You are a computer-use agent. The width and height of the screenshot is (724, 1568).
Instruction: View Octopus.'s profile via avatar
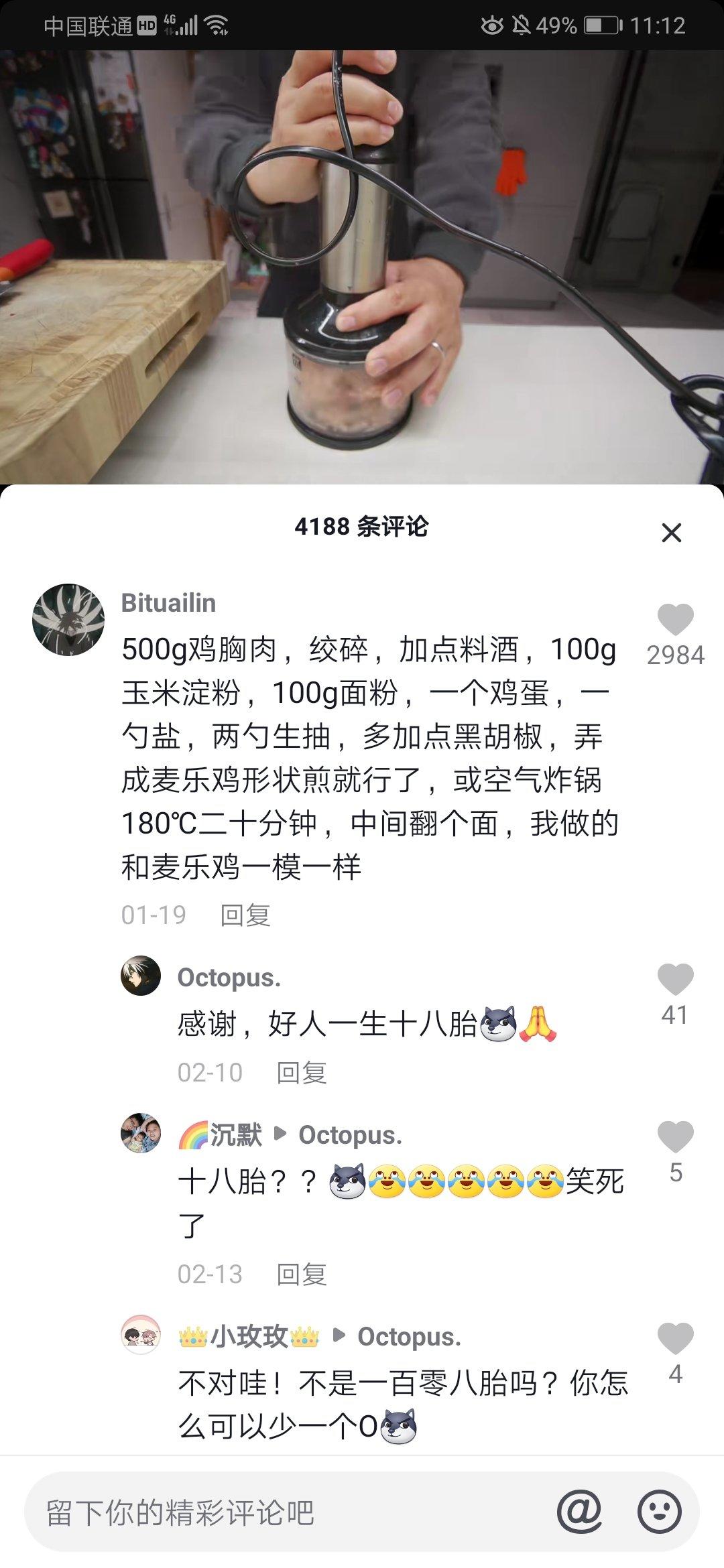[x=141, y=976]
